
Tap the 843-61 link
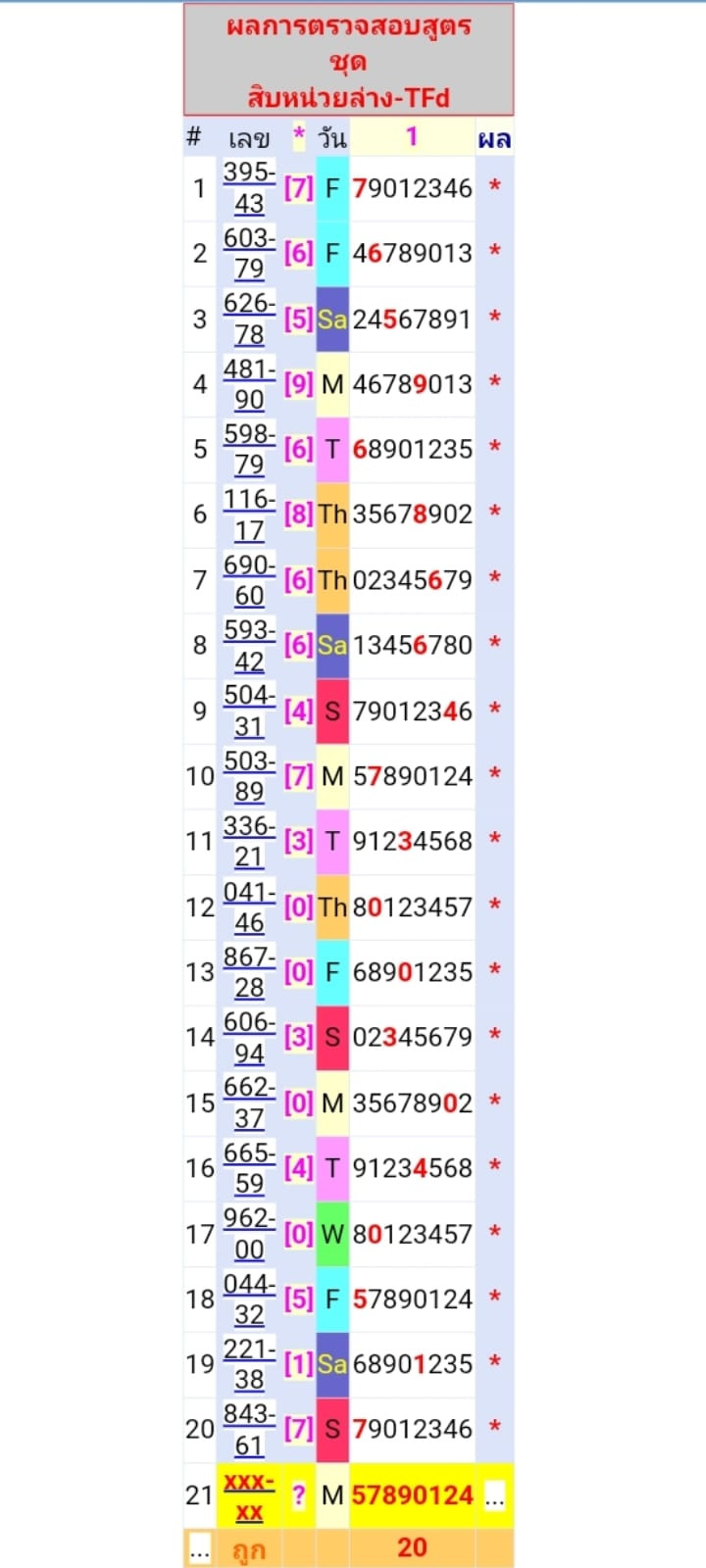point(249,1429)
